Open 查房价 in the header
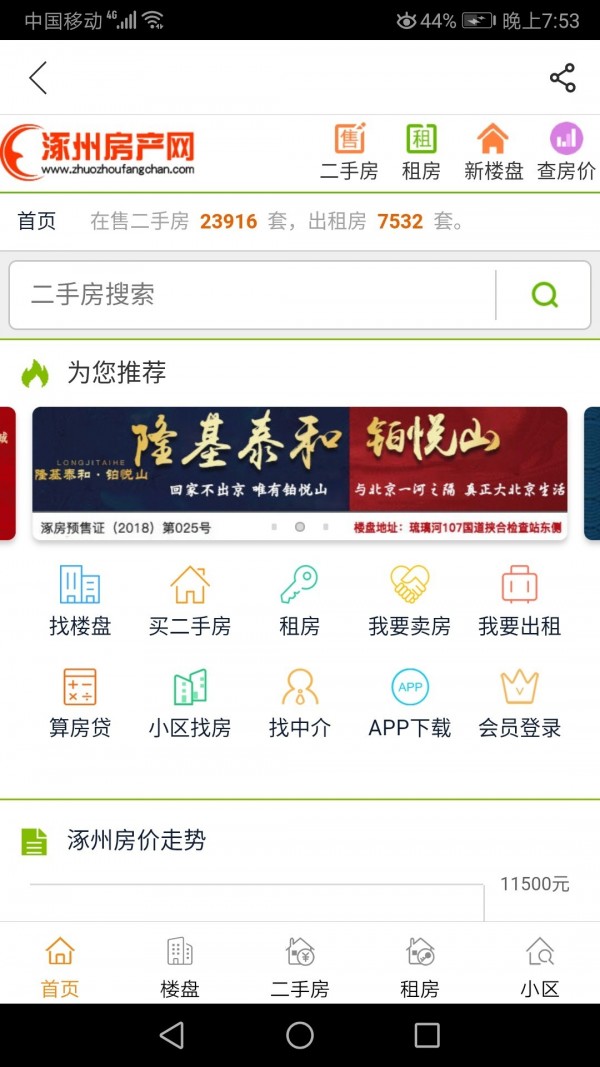This screenshot has width=600, height=1067. 566,153
